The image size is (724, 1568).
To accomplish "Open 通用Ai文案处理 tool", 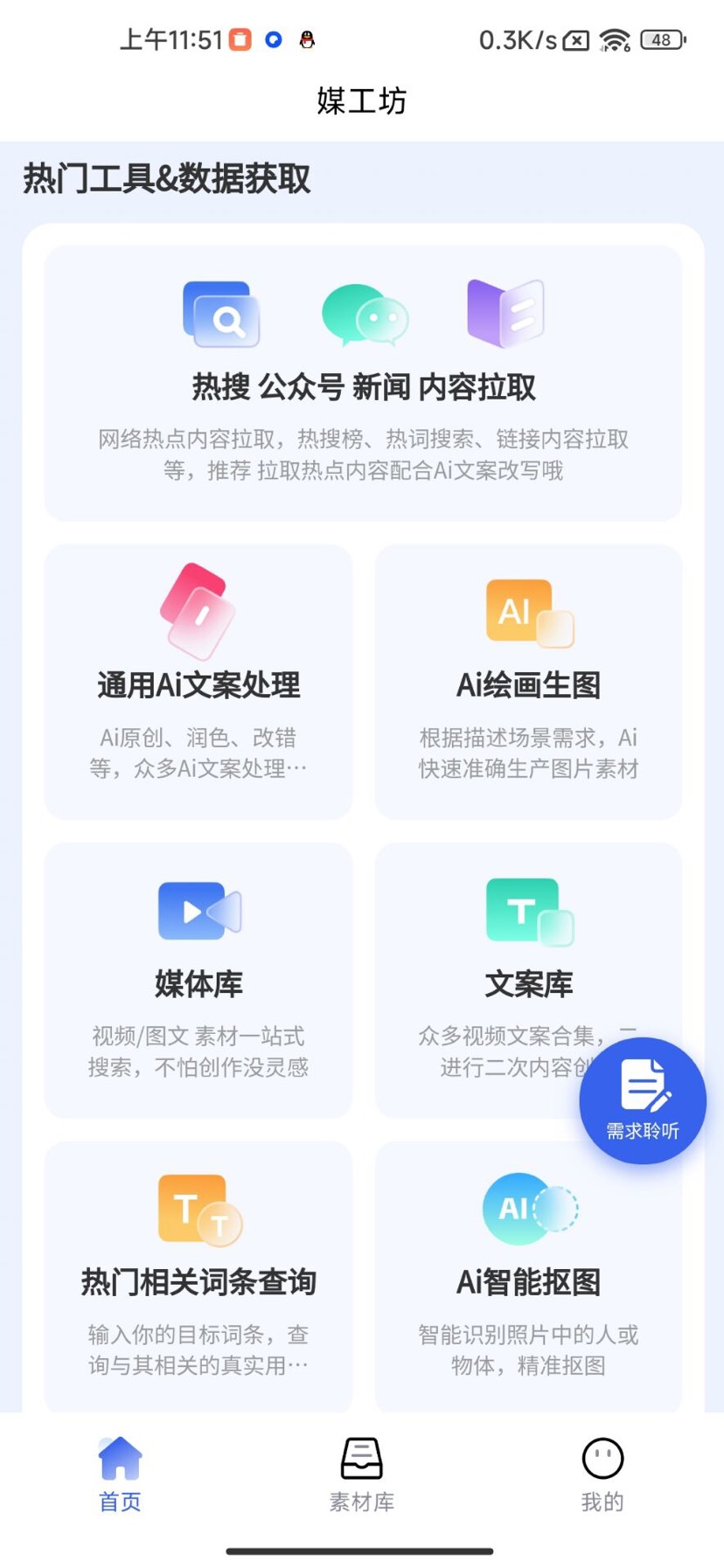I will pos(198,683).
